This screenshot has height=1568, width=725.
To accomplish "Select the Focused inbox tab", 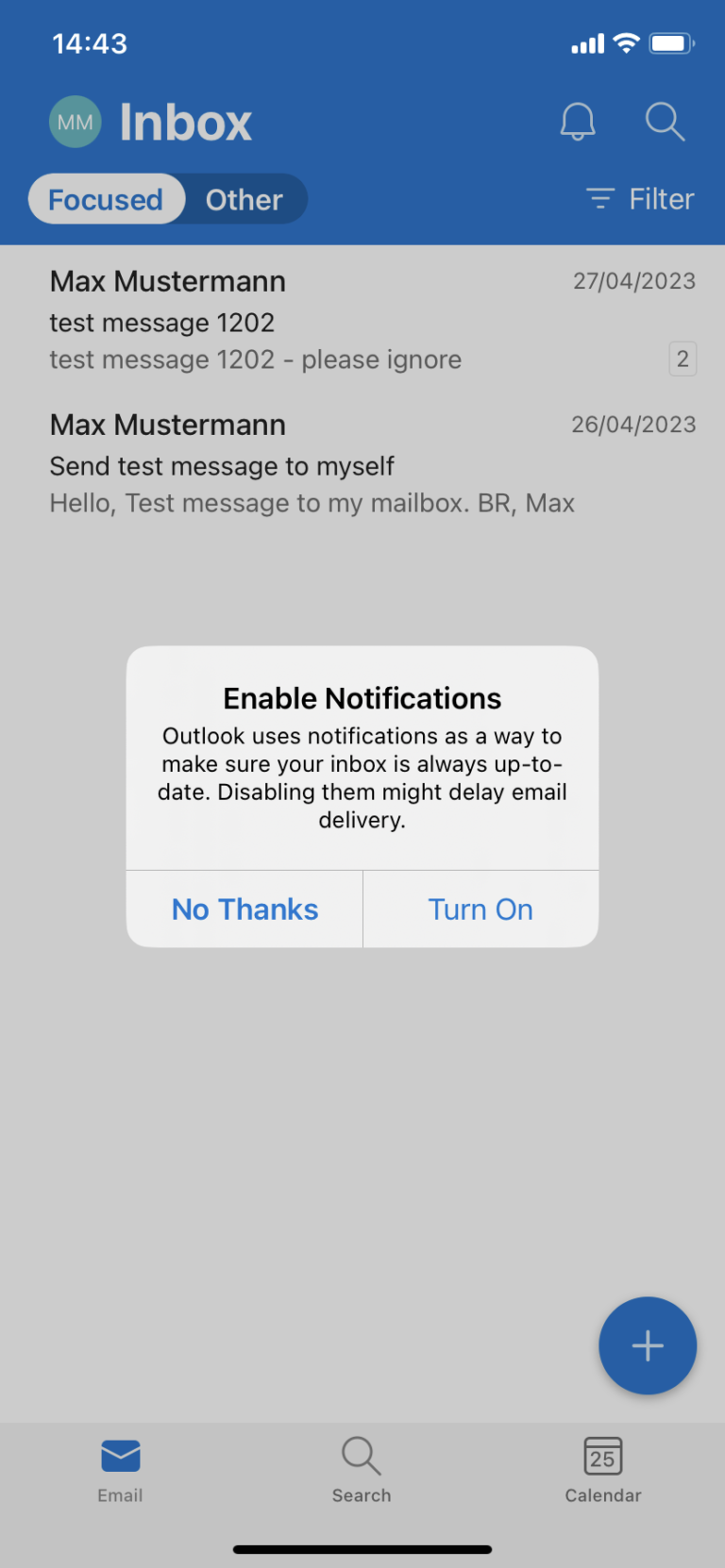I will click(x=106, y=198).
